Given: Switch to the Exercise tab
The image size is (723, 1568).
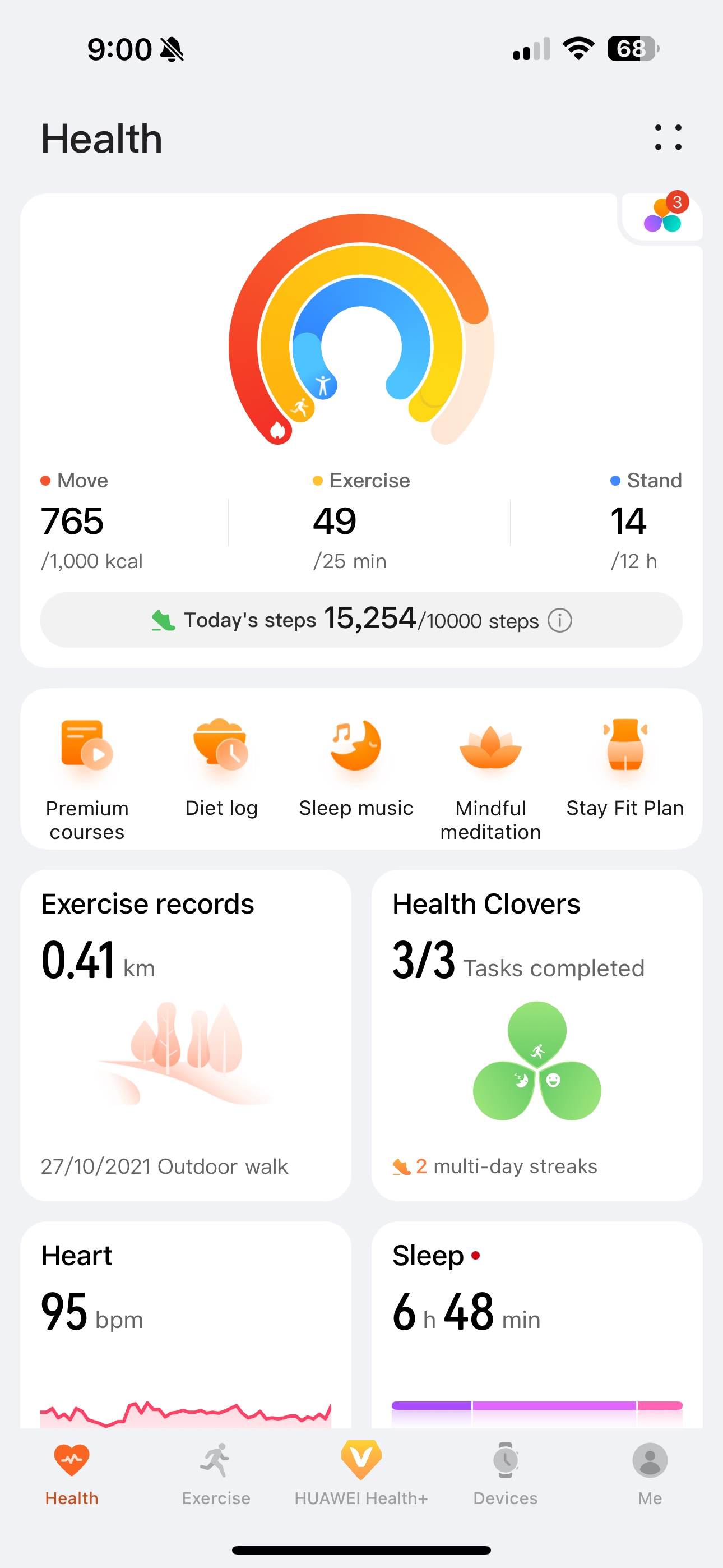Looking at the screenshot, I should (216, 1473).
